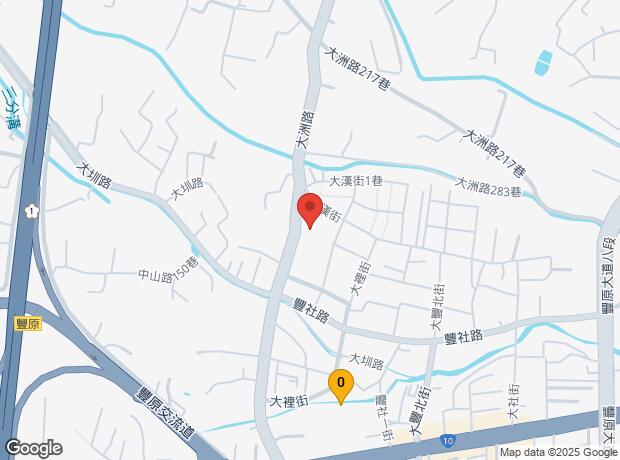Select the yellow marker labeled 0
The height and width of the screenshot is (460, 620).
coord(341,383)
